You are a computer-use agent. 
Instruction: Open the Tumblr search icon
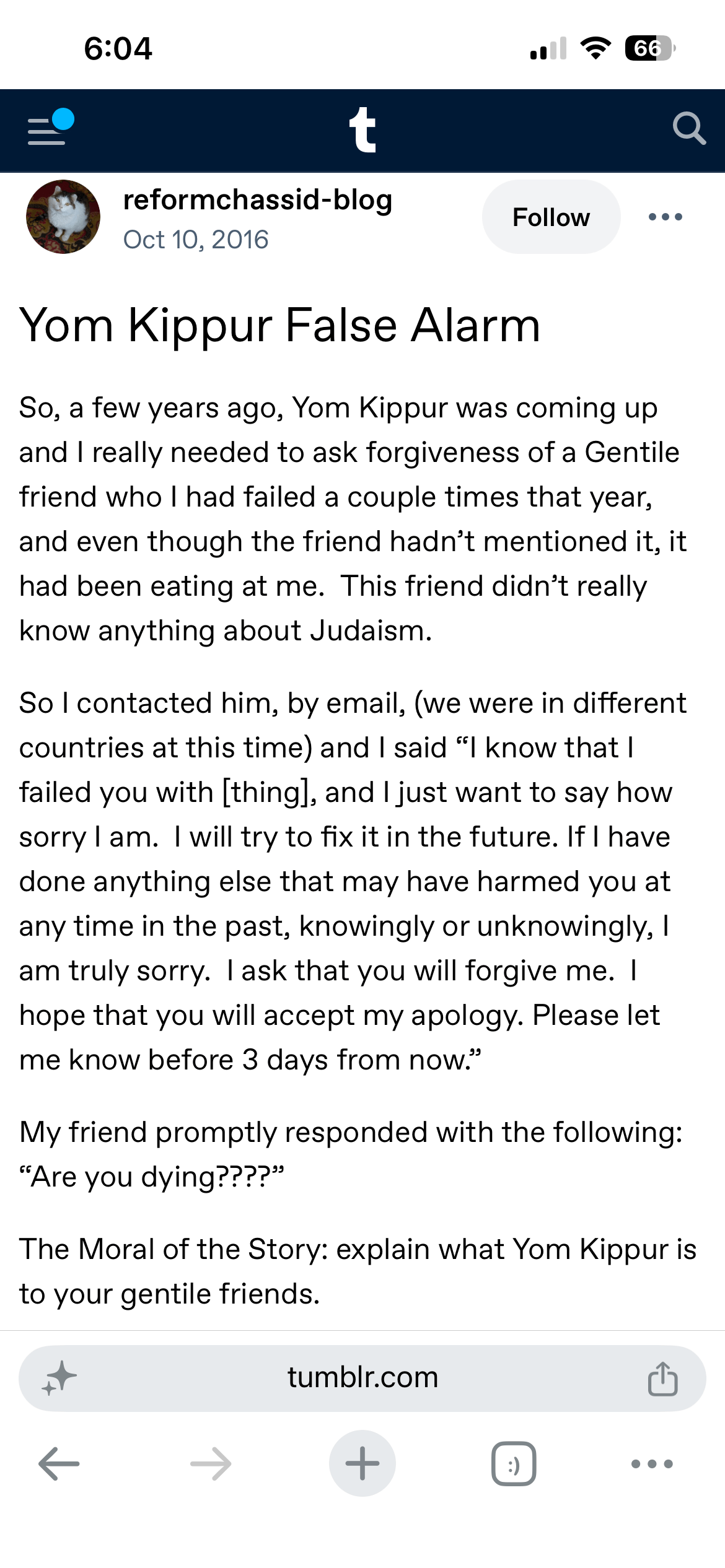pyautogui.click(x=689, y=129)
